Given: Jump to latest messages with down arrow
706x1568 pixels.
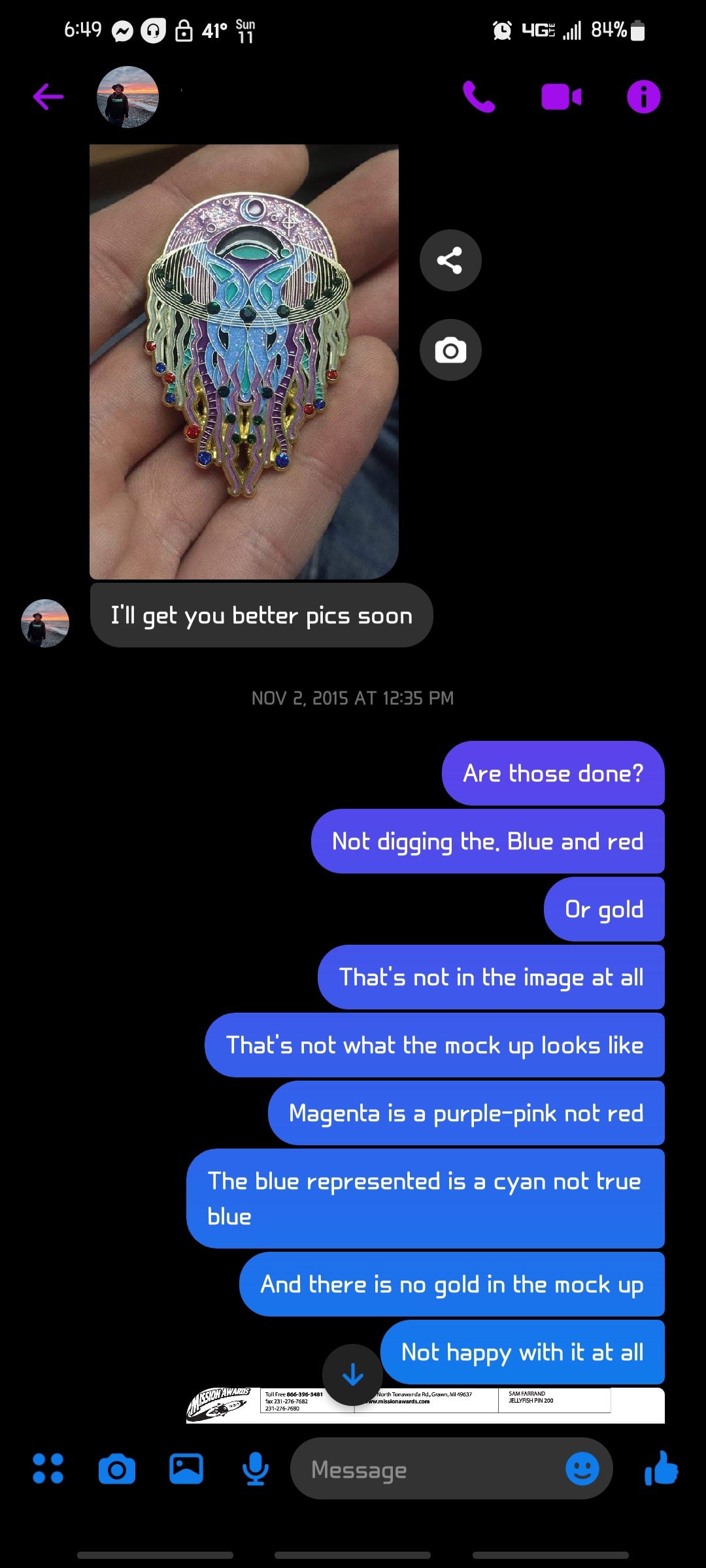Looking at the screenshot, I should pyautogui.click(x=353, y=1375).
